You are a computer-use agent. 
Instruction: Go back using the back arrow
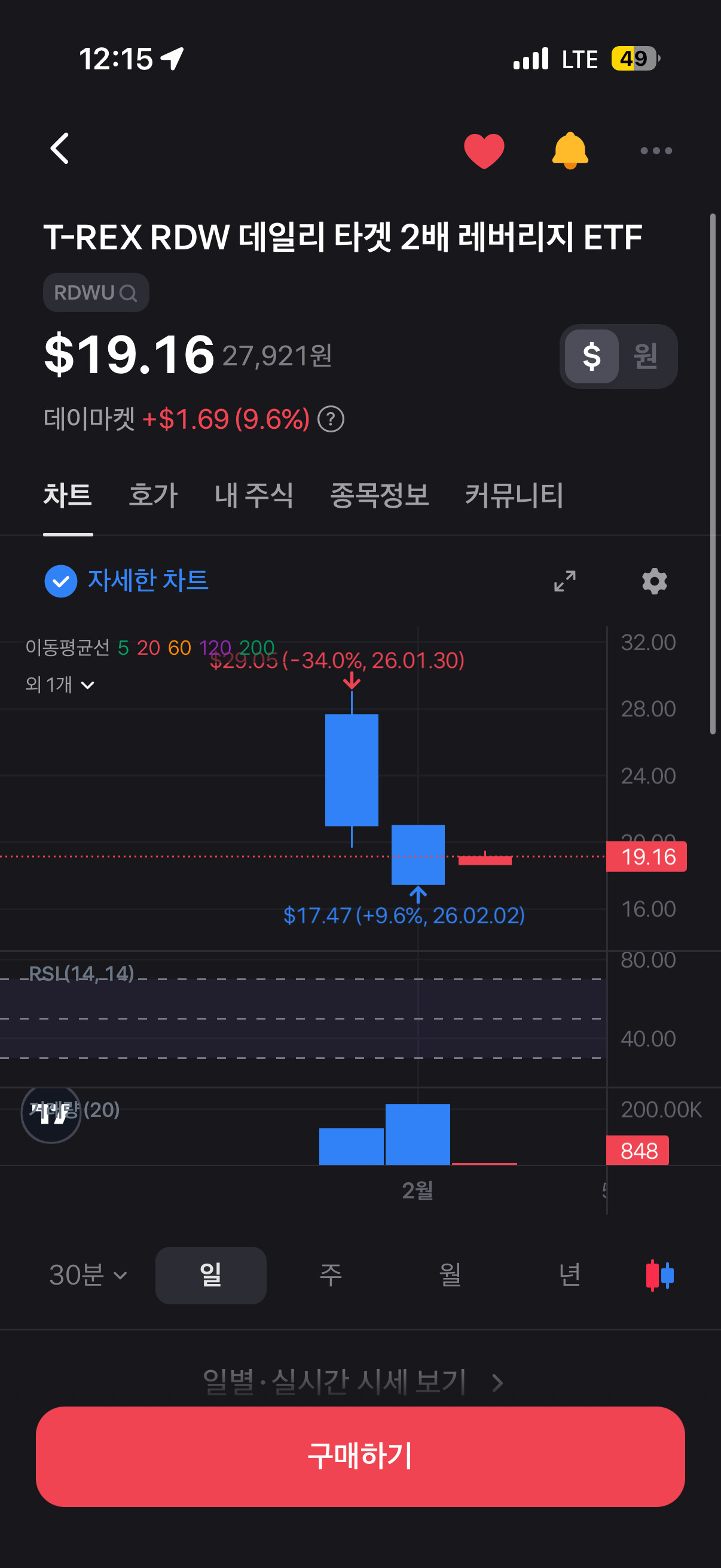[60, 149]
